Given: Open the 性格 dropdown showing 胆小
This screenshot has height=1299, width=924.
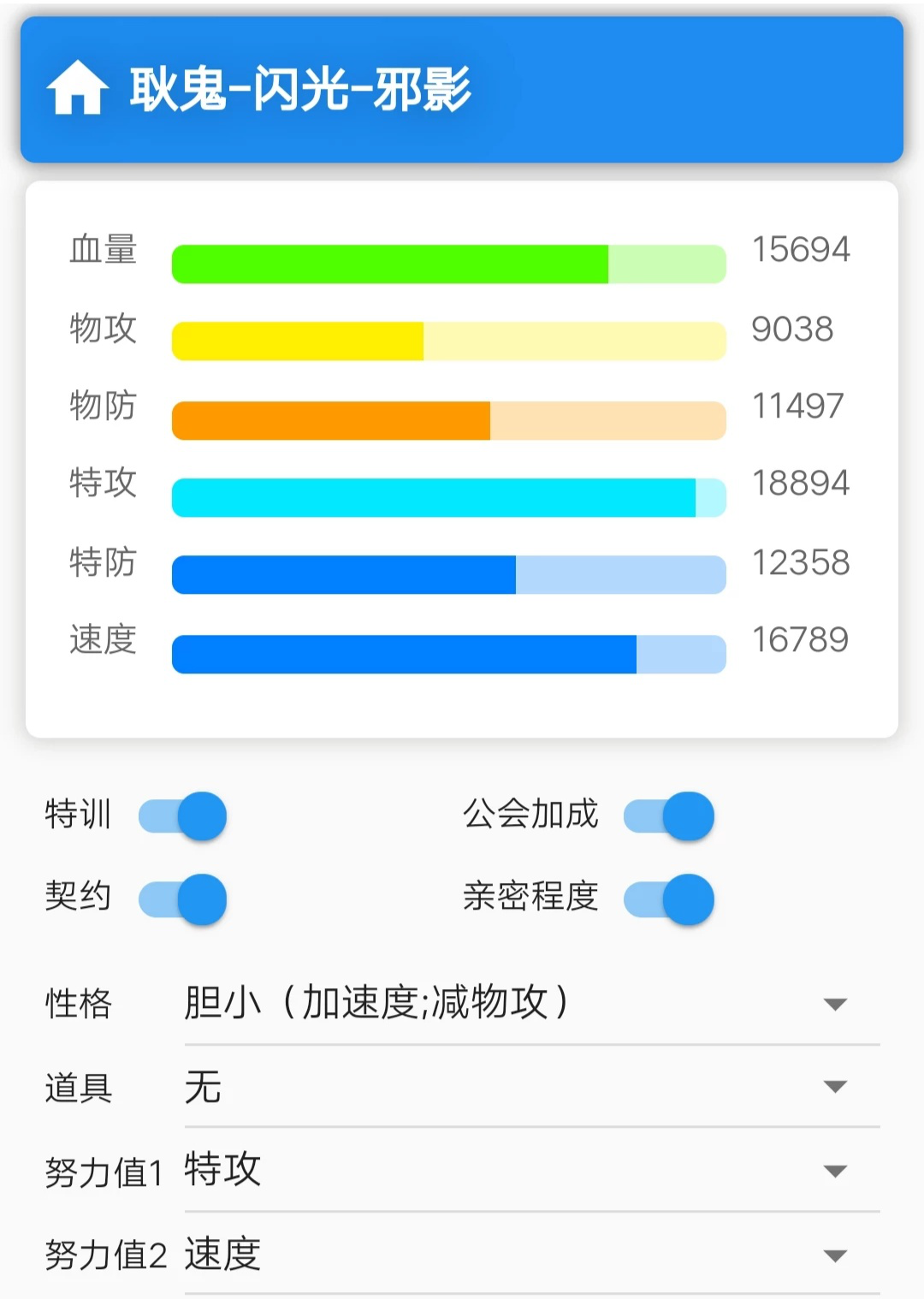Looking at the screenshot, I should pyautogui.click(x=531, y=1004).
